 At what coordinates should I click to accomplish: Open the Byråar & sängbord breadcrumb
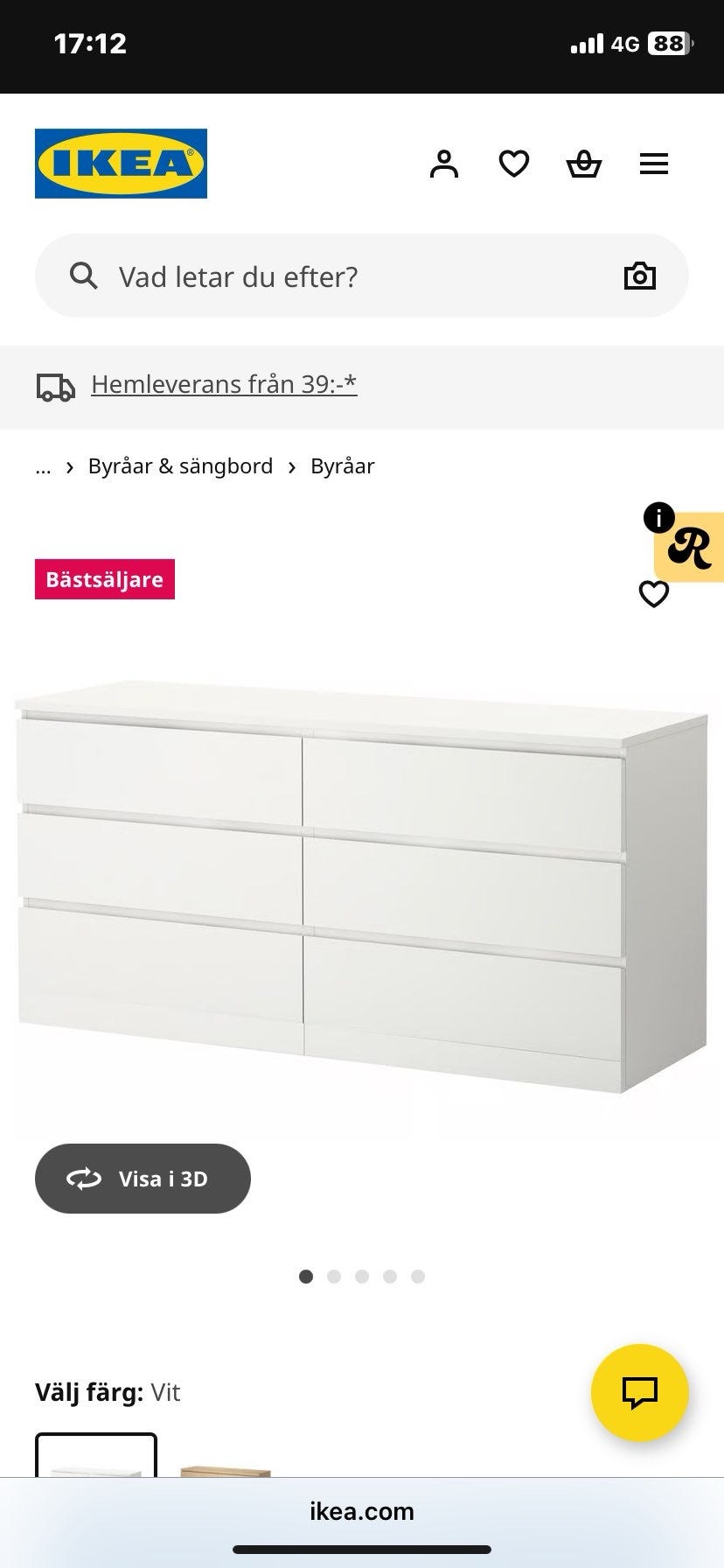[180, 465]
